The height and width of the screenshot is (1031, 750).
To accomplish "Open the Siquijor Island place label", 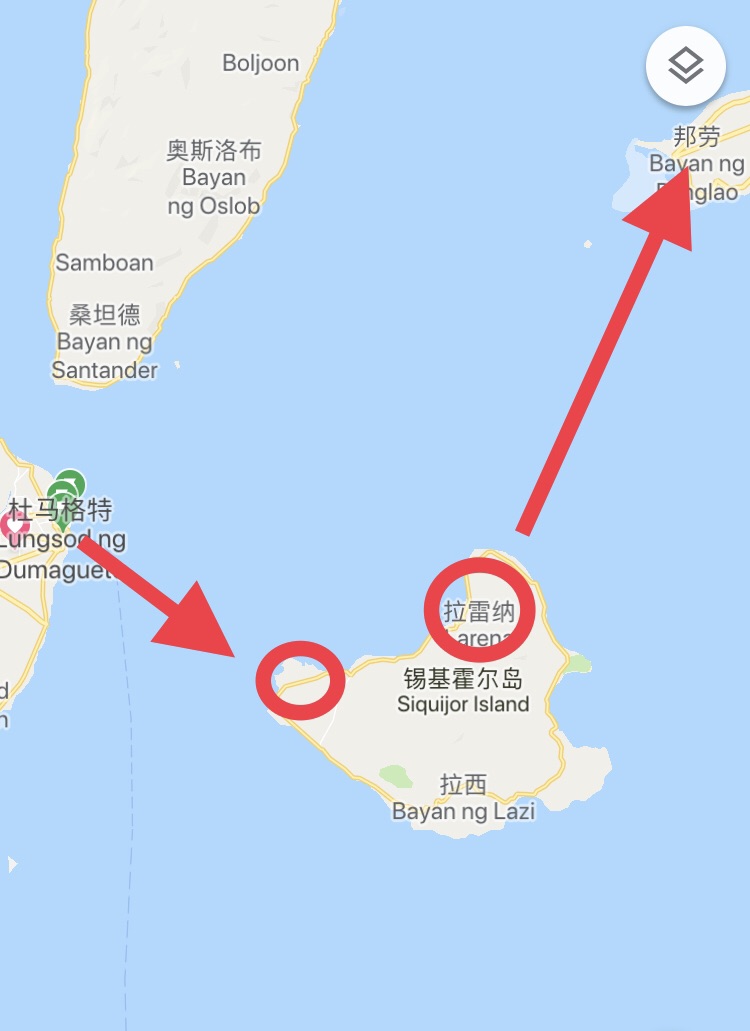I will (x=463, y=691).
